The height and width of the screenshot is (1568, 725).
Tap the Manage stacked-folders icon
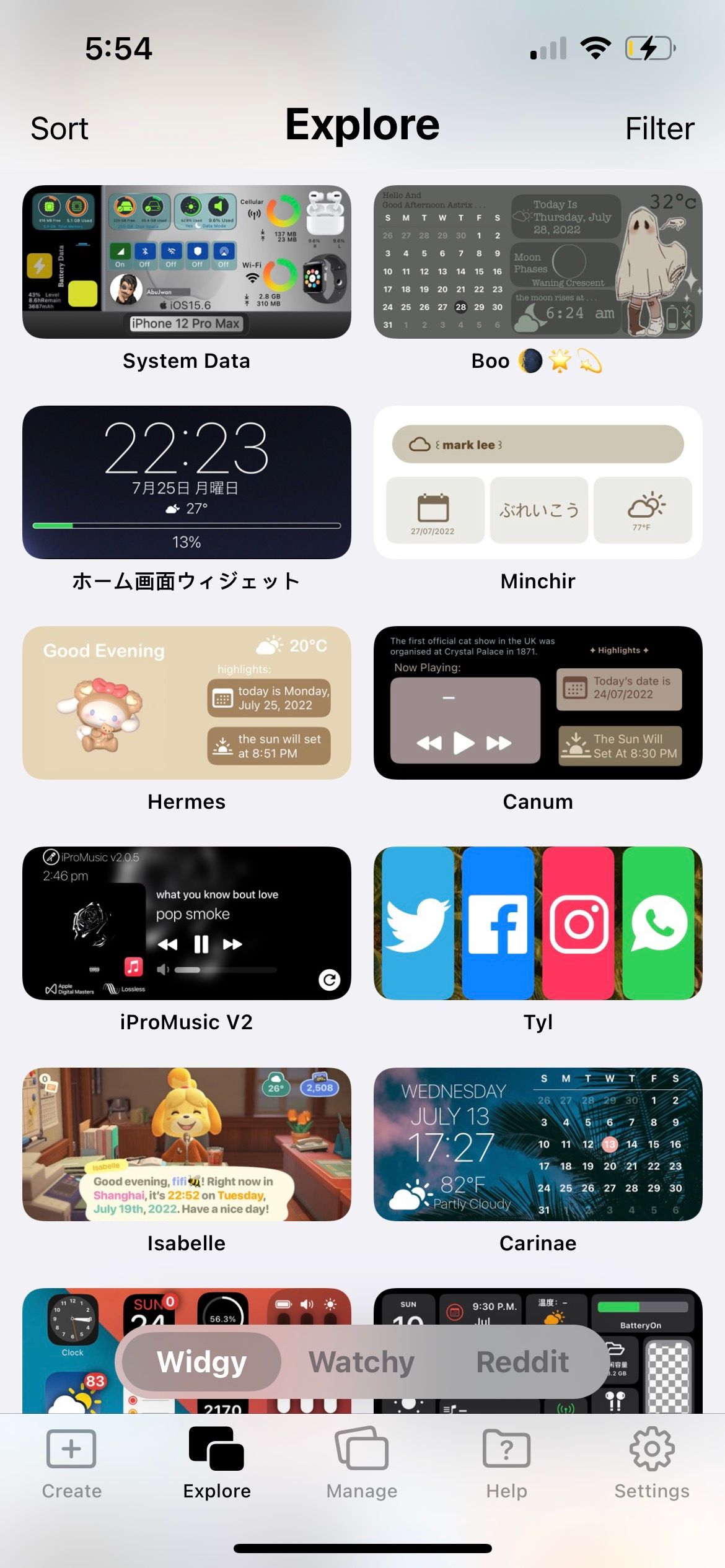click(362, 1449)
